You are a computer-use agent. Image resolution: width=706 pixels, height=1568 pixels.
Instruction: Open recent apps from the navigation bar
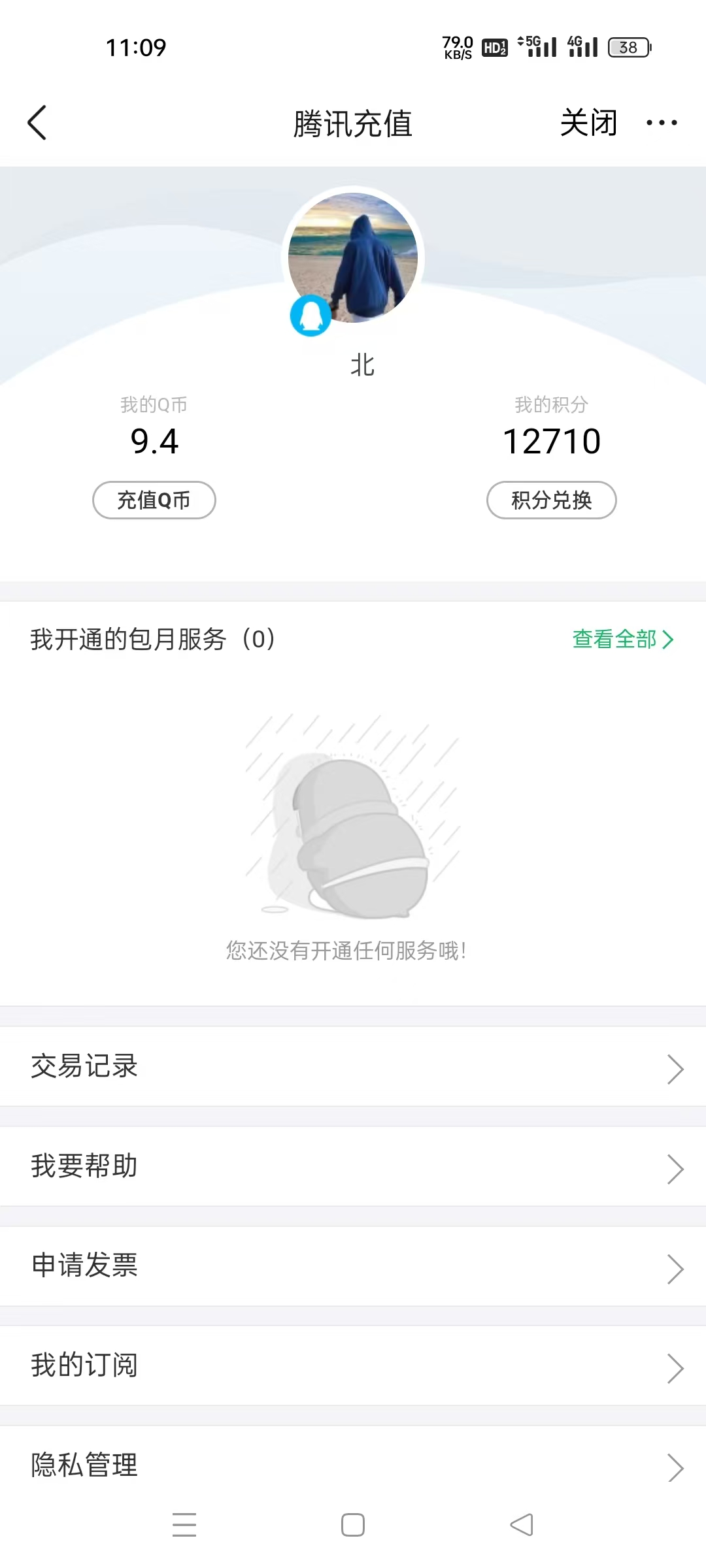click(184, 1525)
